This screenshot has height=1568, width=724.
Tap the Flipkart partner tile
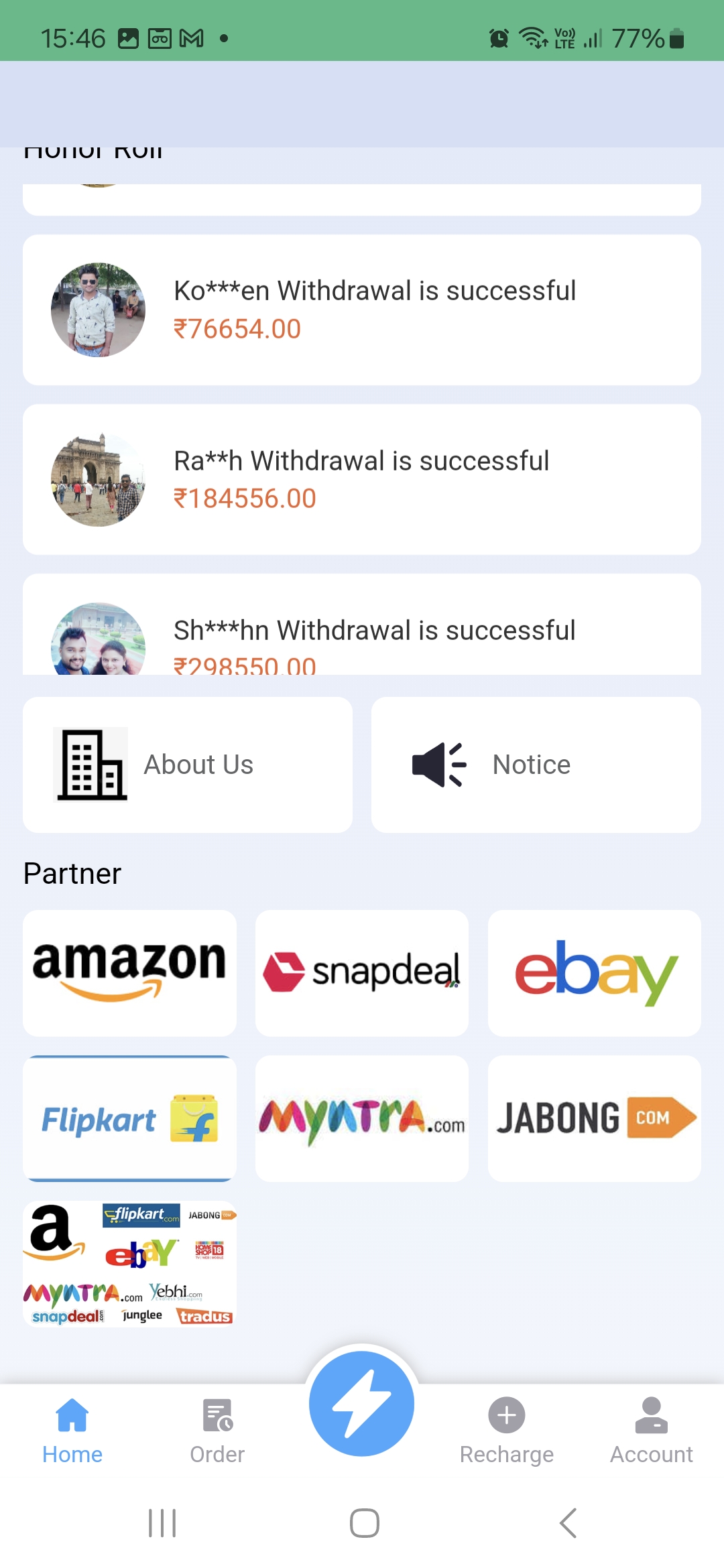[129, 1118]
